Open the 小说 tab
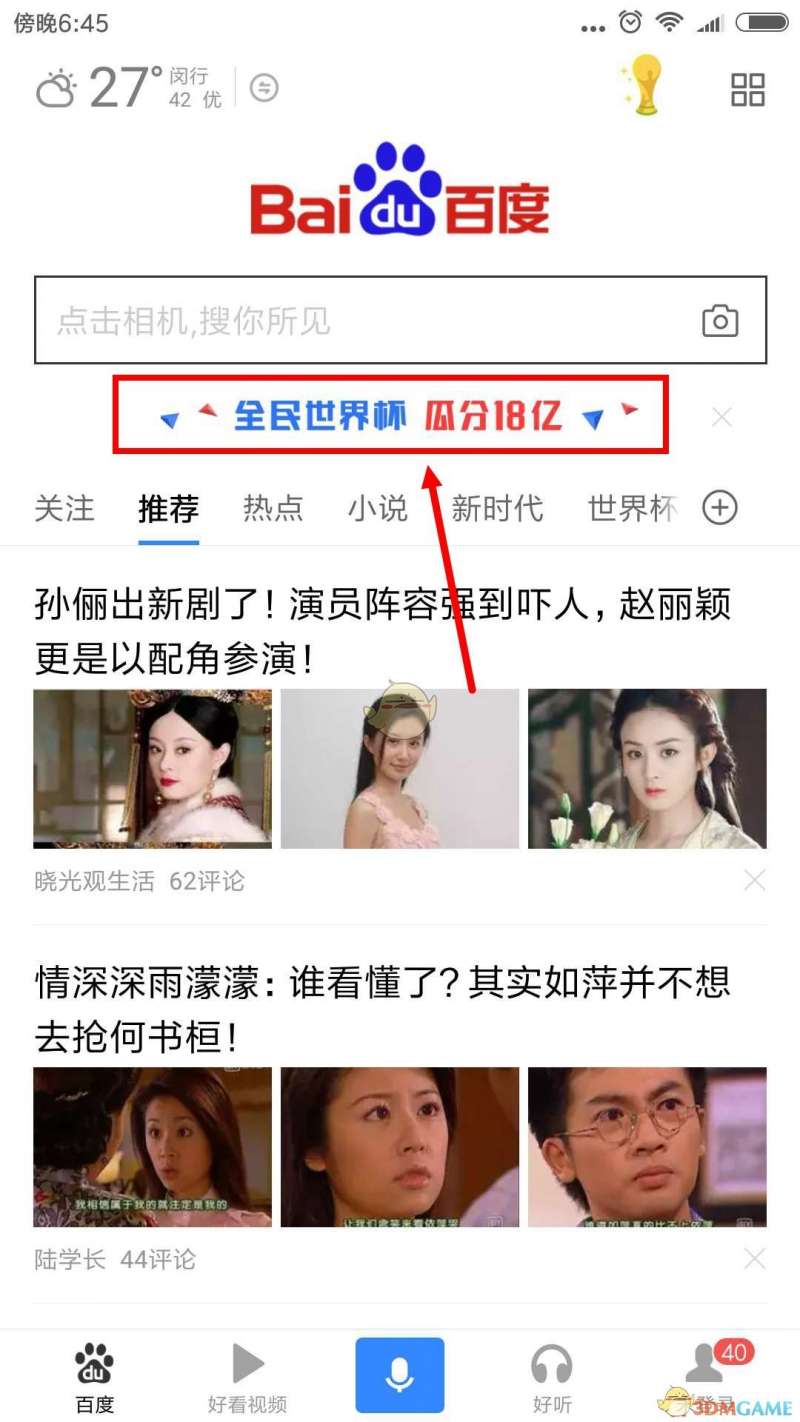The width and height of the screenshot is (800, 1422). click(377, 508)
